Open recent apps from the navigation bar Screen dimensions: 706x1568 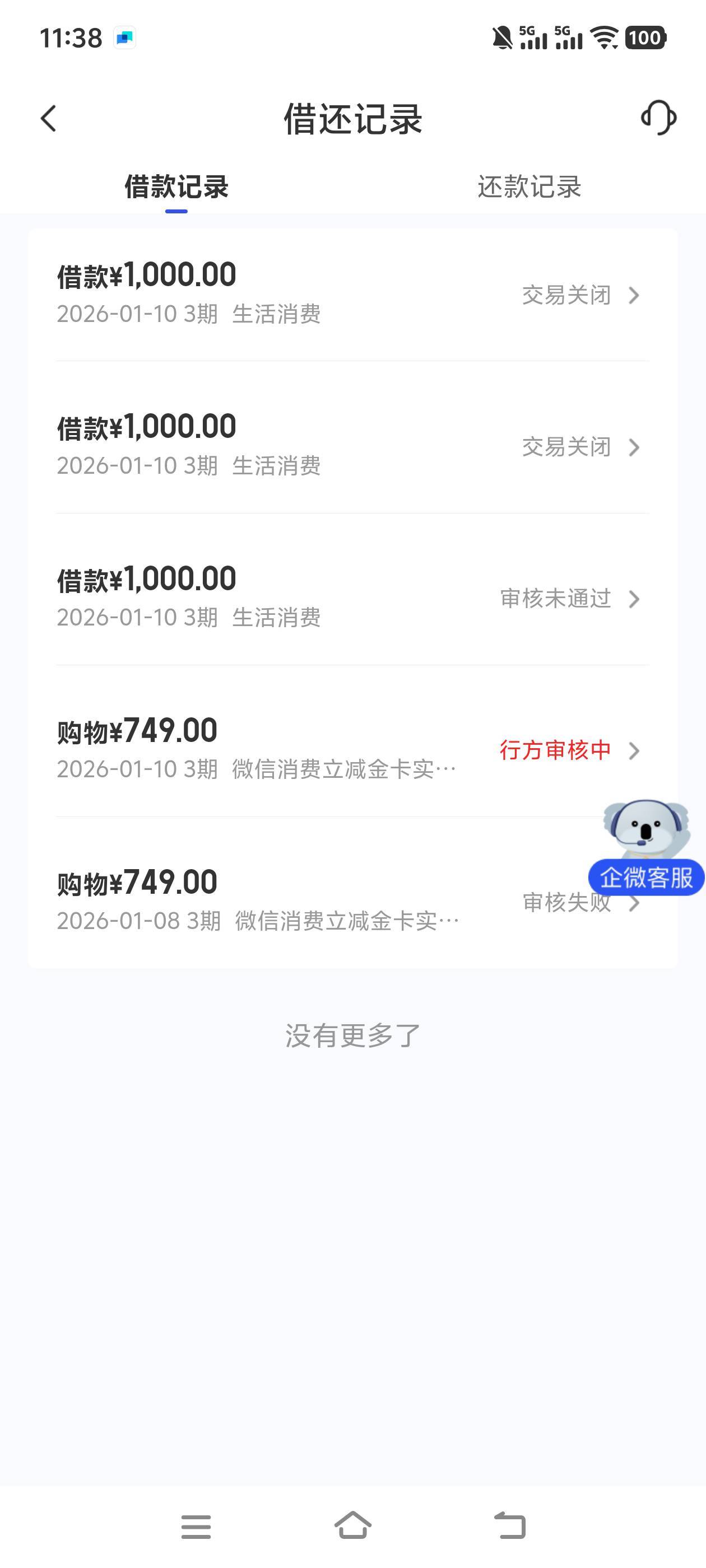196,1526
